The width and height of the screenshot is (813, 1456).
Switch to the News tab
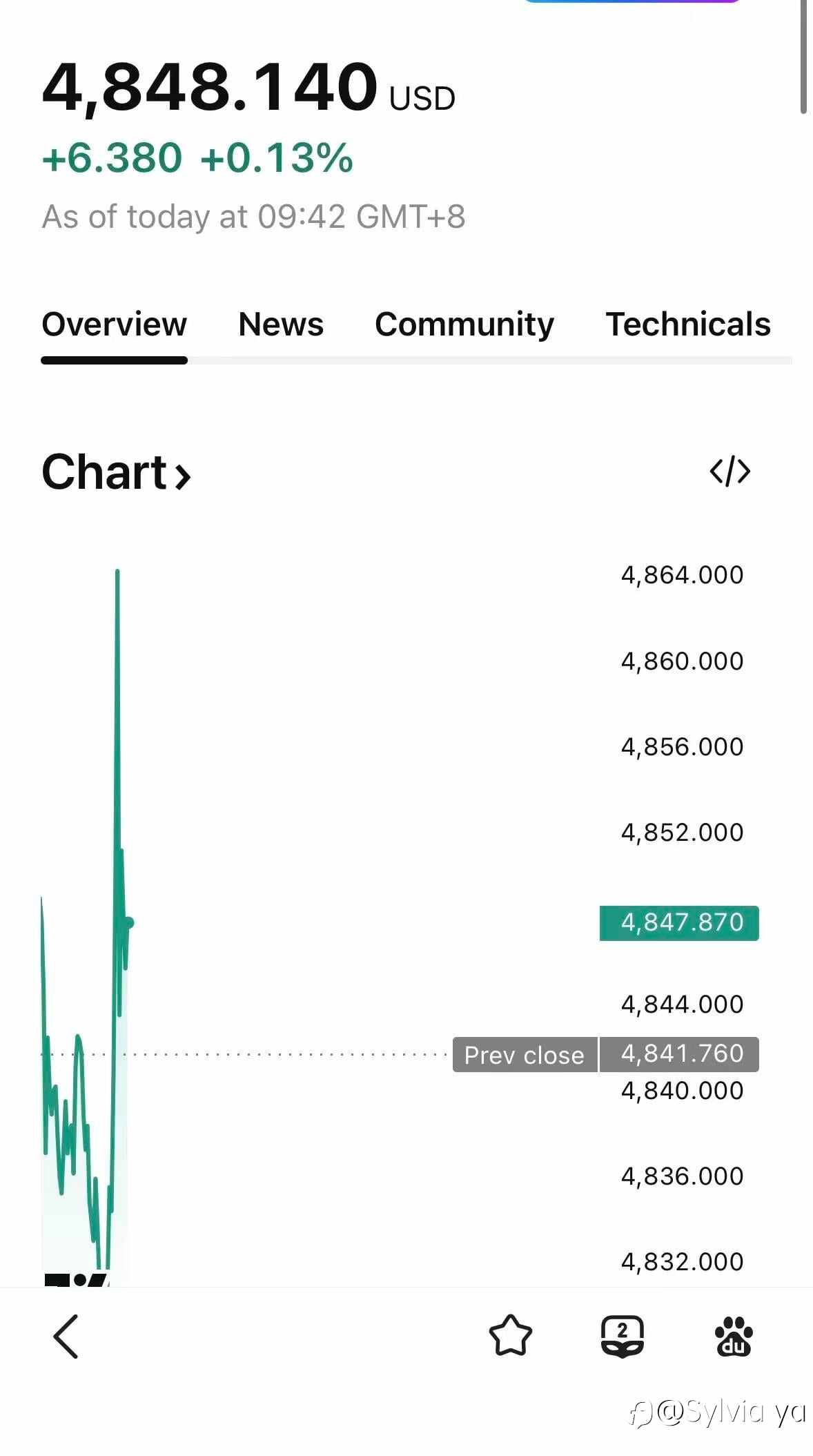pos(281,324)
